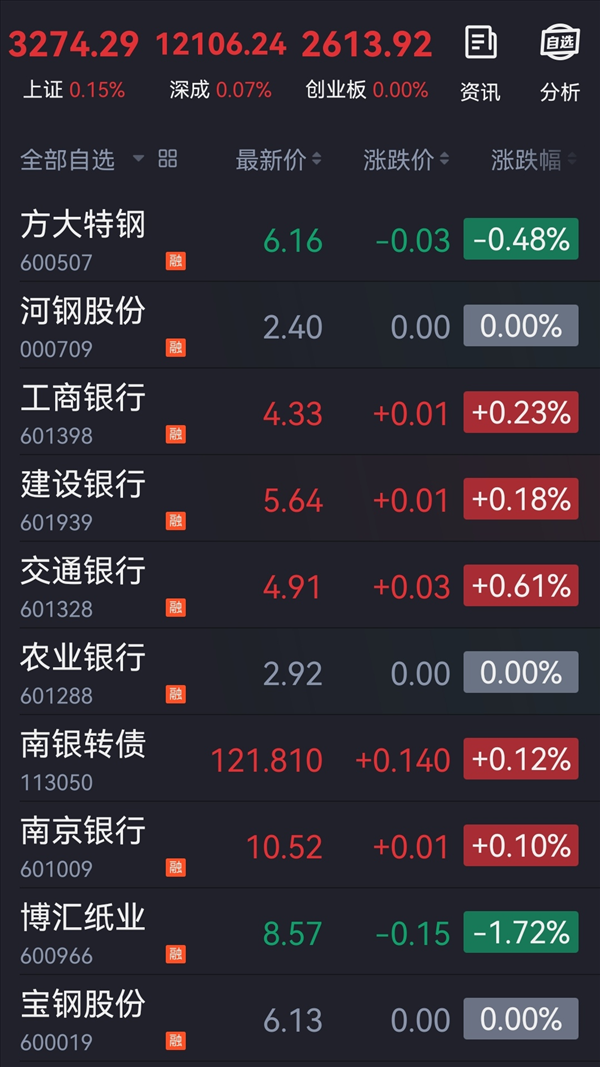Open the 南银转债 bond row
The height and width of the screenshot is (1067, 600).
(x=300, y=758)
